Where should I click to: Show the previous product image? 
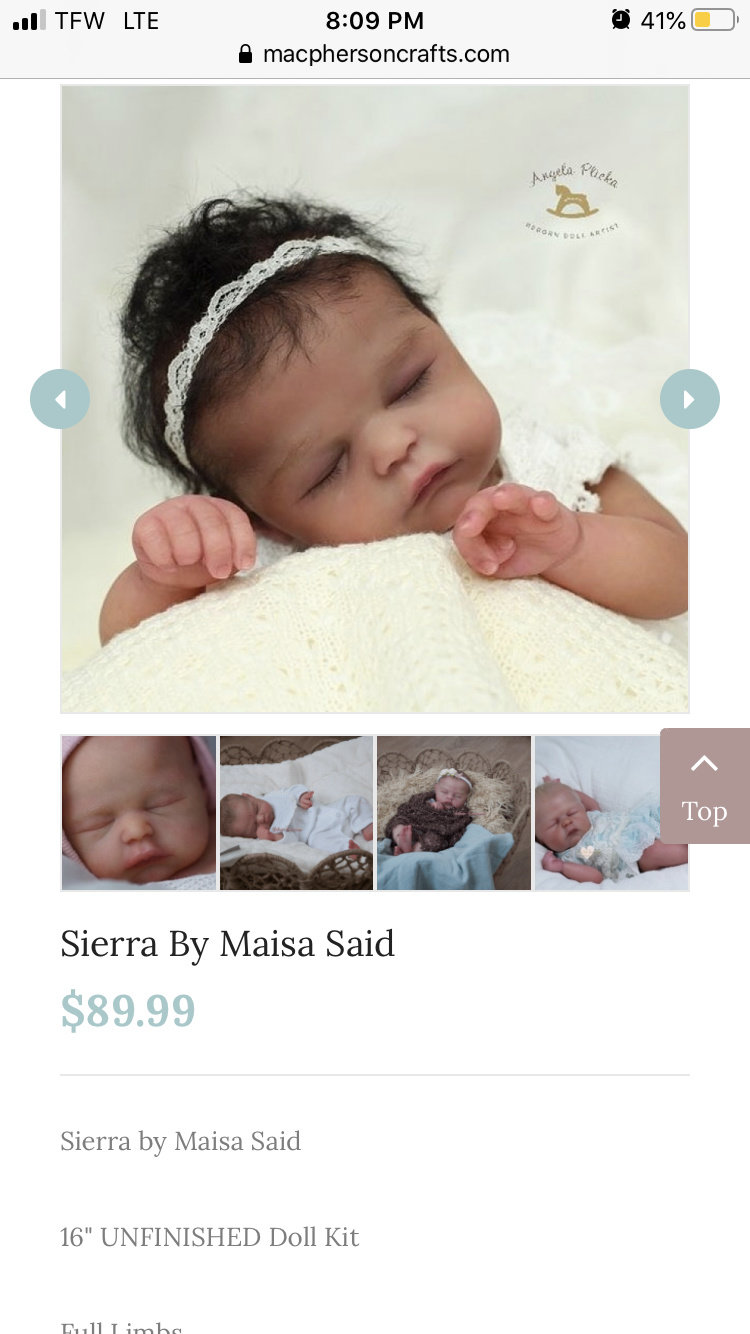pos(60,399)
